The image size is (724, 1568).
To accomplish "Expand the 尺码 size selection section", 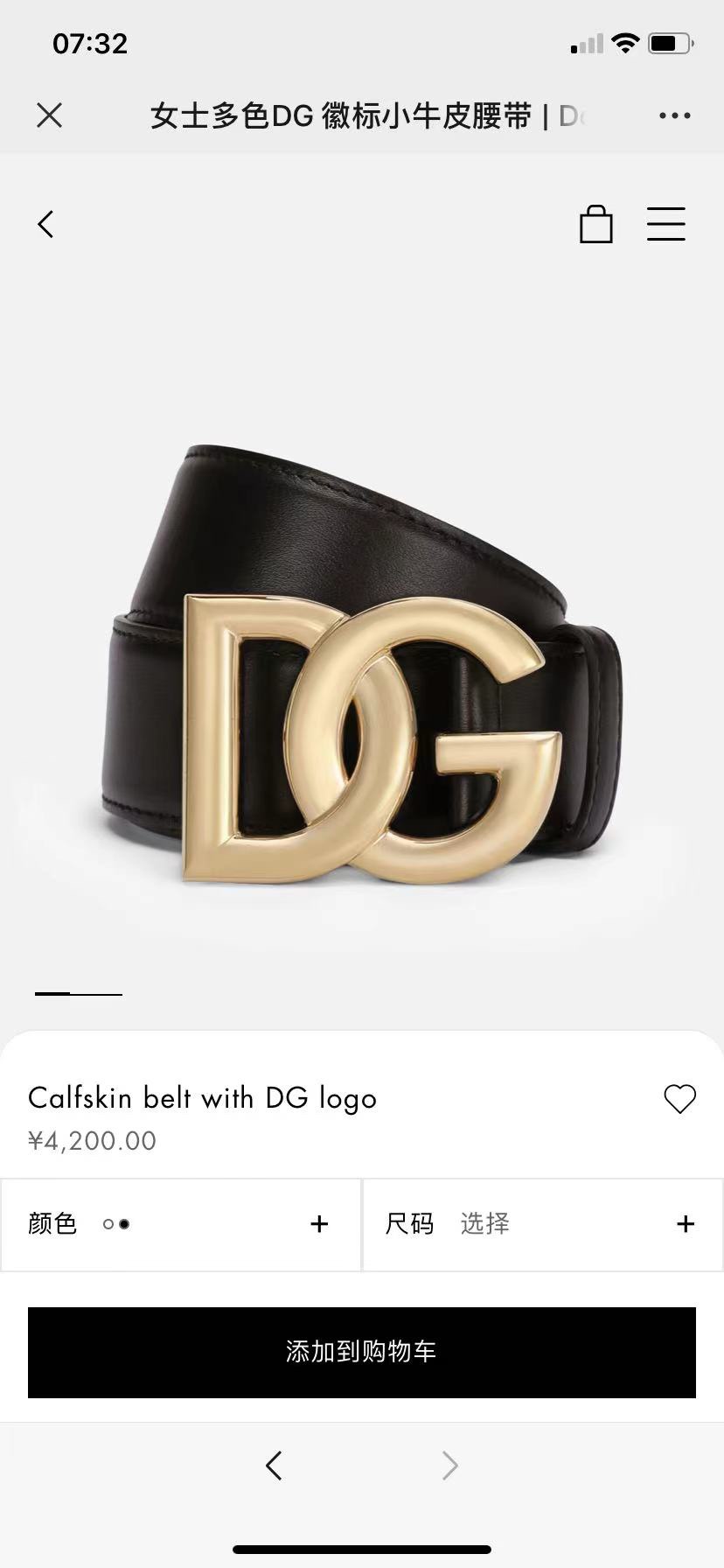I will tap(685, 1224).
